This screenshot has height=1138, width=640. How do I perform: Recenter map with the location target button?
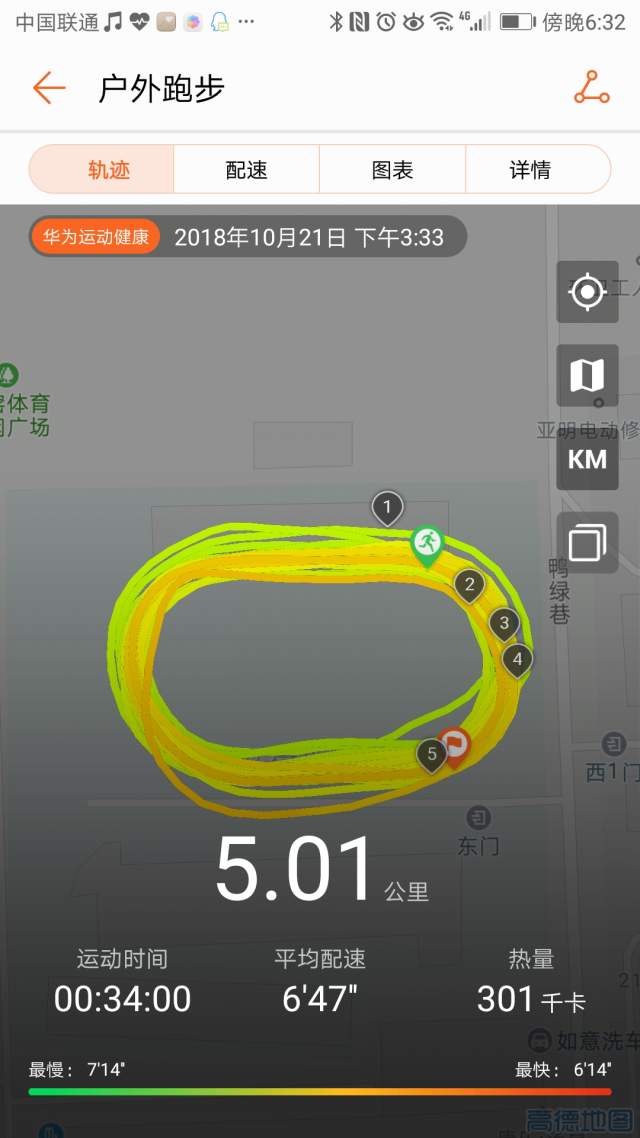pos(587,292)
